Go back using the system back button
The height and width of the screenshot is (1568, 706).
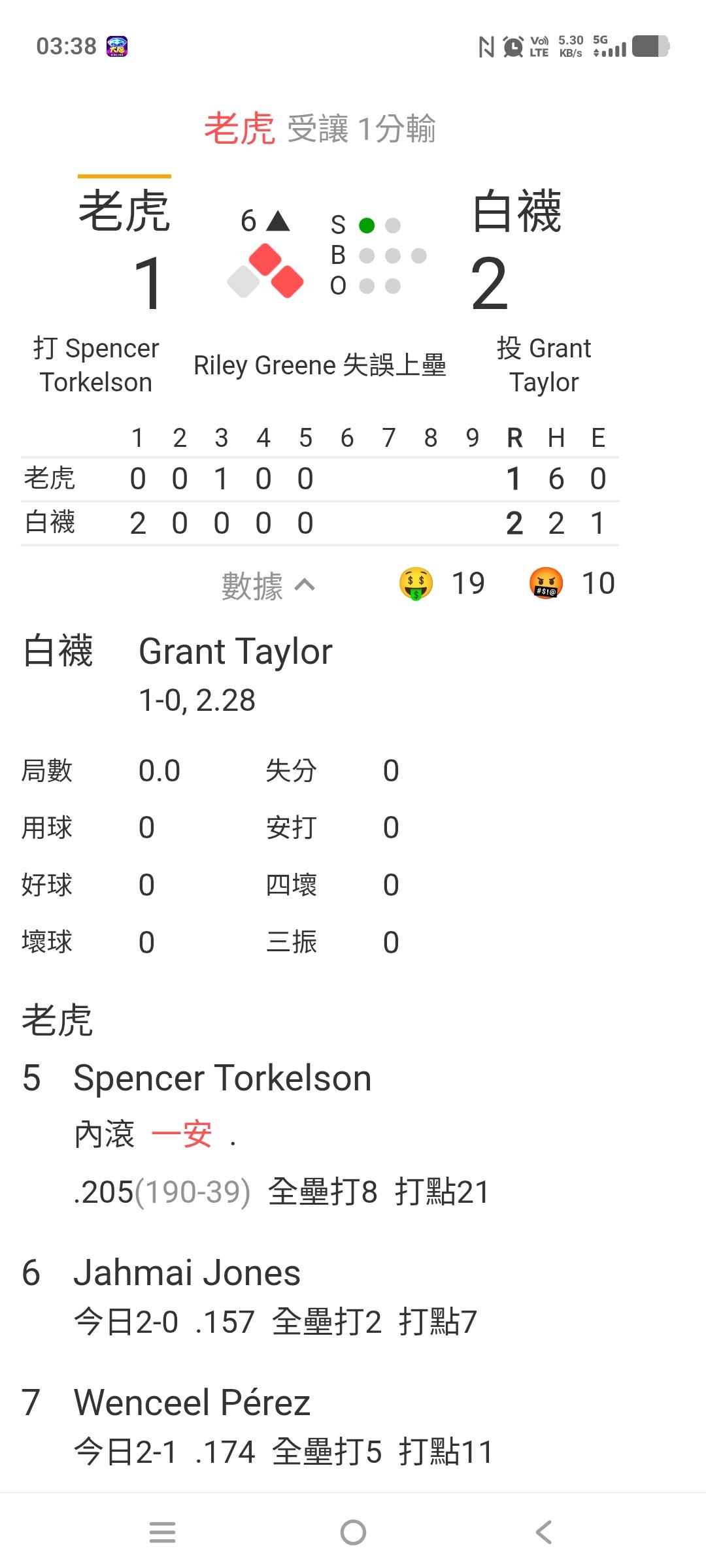coord(543,1532)
